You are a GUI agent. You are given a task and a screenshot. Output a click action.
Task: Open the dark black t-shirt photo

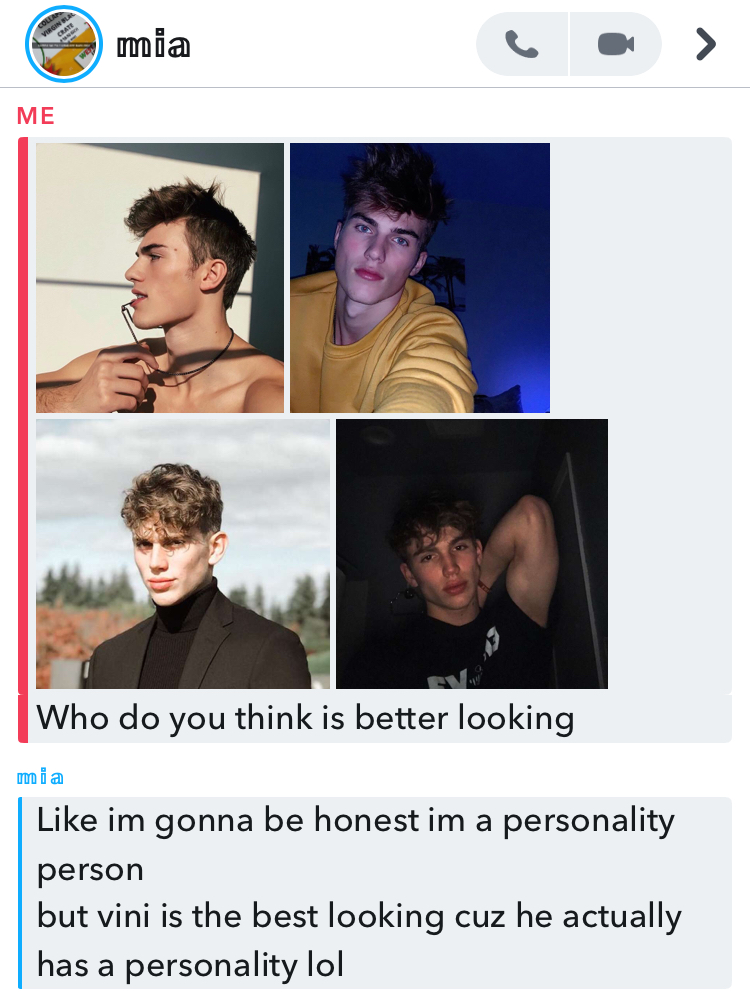[472, 554]
